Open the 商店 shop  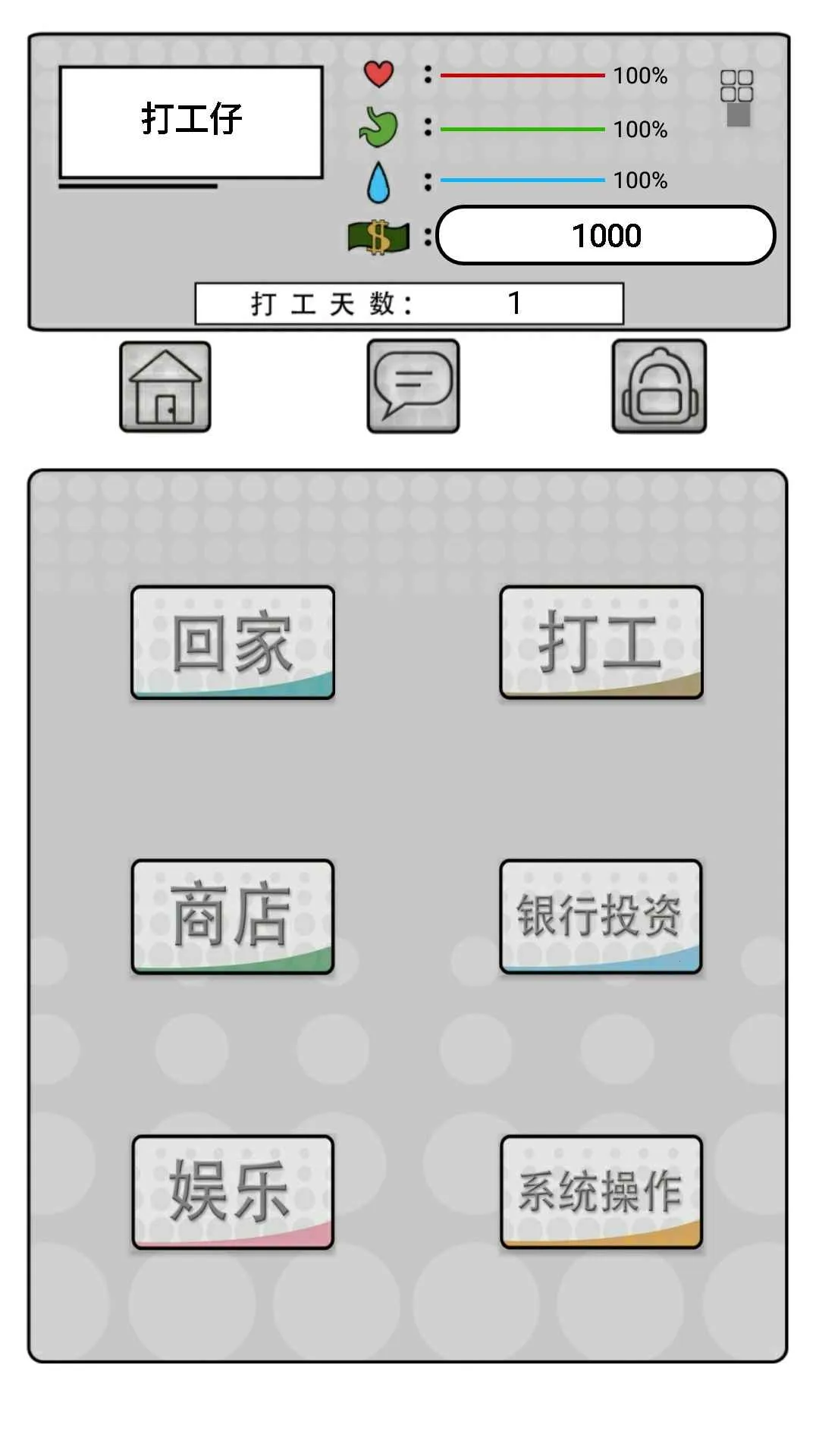click(233, 916)
